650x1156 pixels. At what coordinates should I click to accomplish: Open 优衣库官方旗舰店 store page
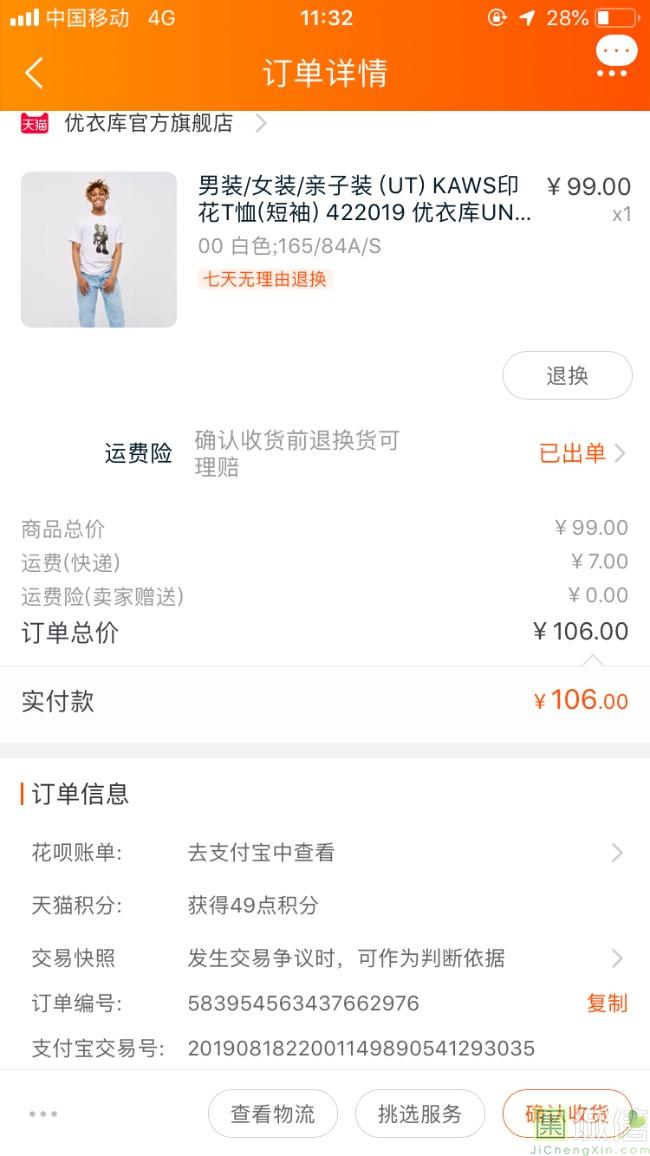coord(149,124)
